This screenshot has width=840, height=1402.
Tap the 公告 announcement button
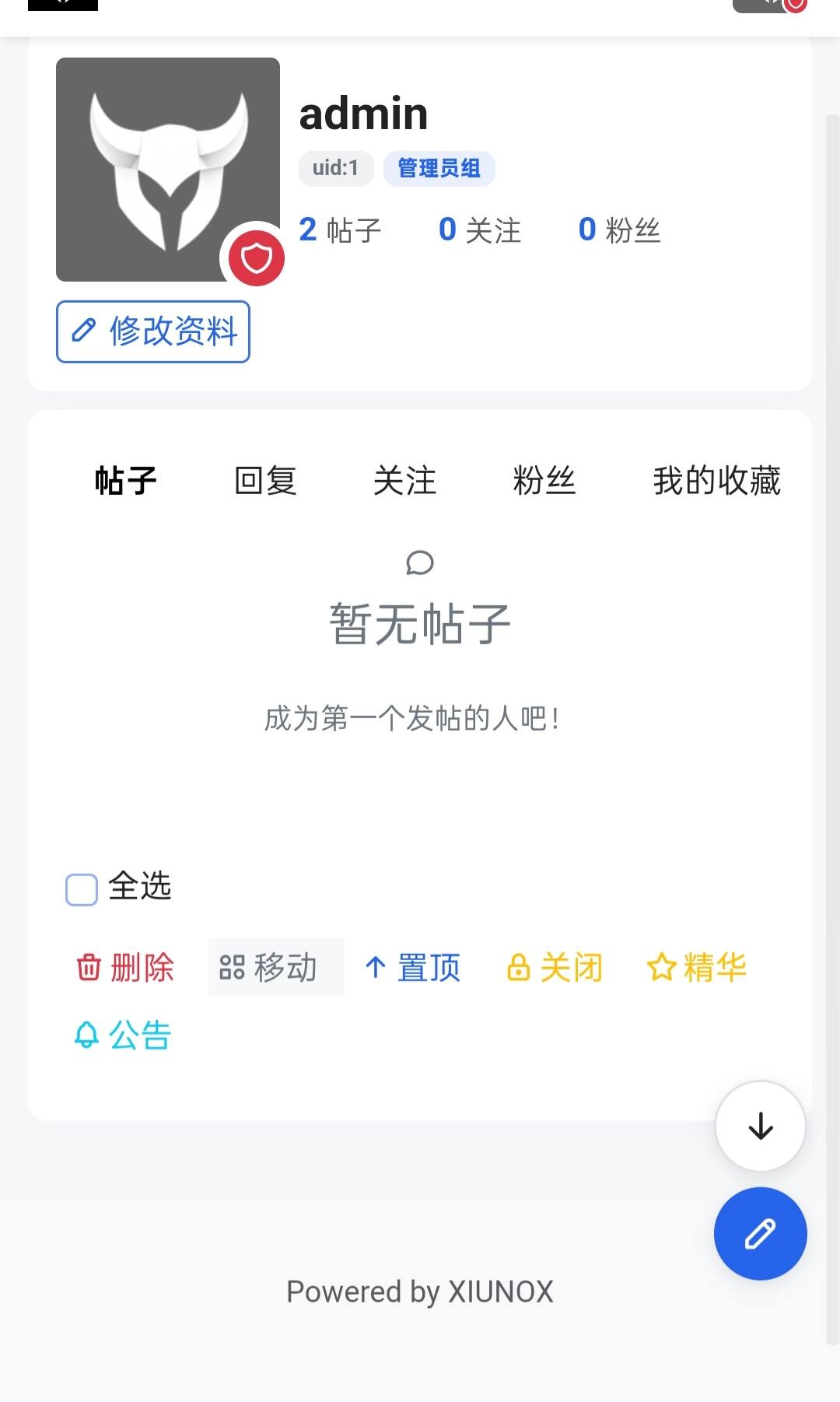[x=123, y=1036]
